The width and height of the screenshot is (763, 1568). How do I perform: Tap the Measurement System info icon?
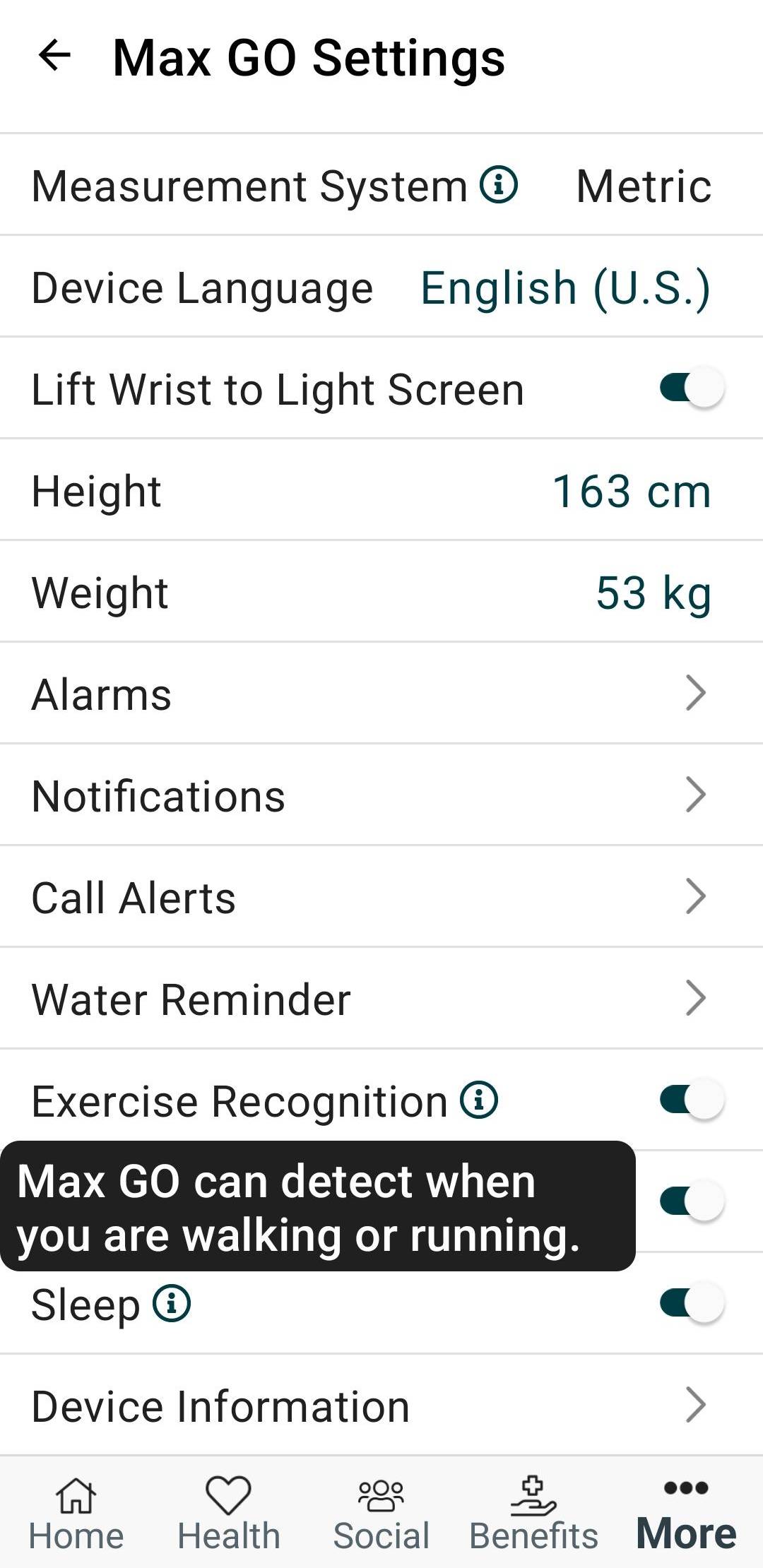pyautogui.click(x=499, y=185)
